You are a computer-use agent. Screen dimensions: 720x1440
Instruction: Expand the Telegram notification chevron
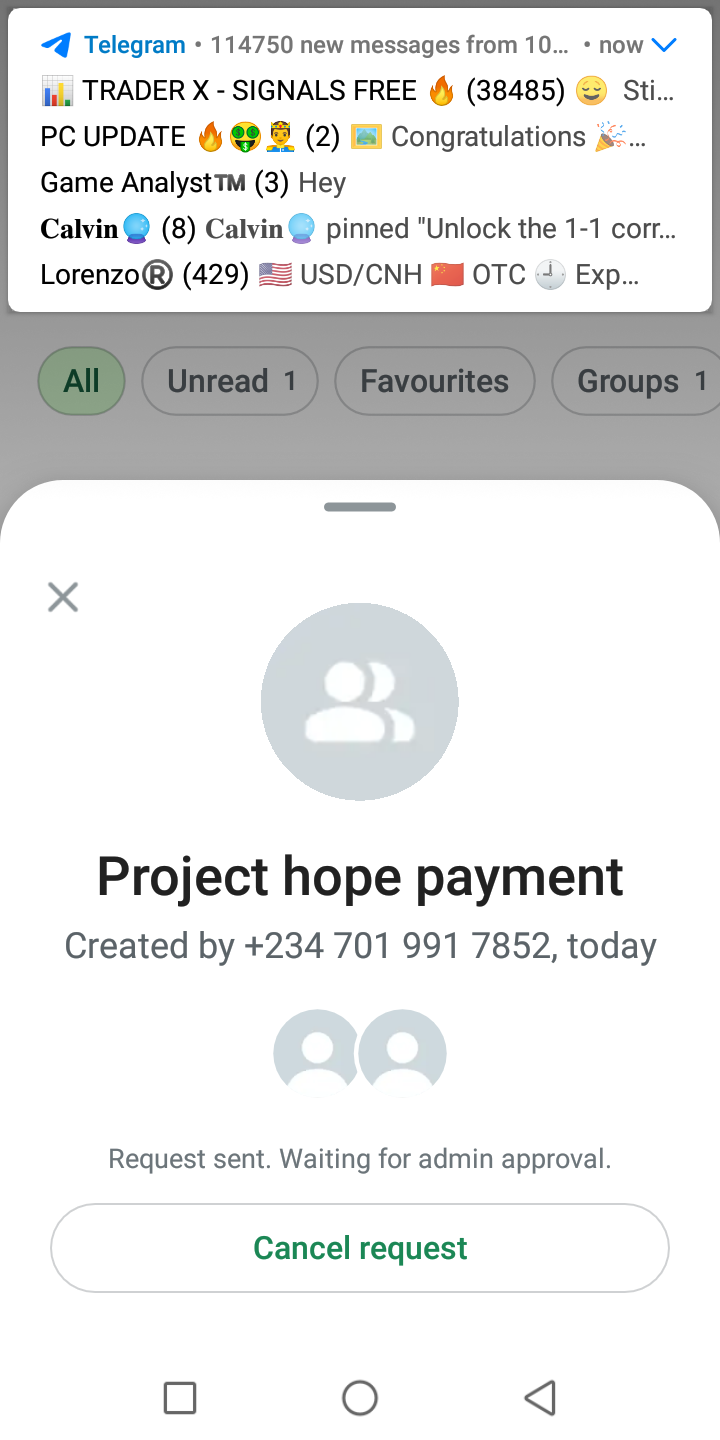click(664, 45)
